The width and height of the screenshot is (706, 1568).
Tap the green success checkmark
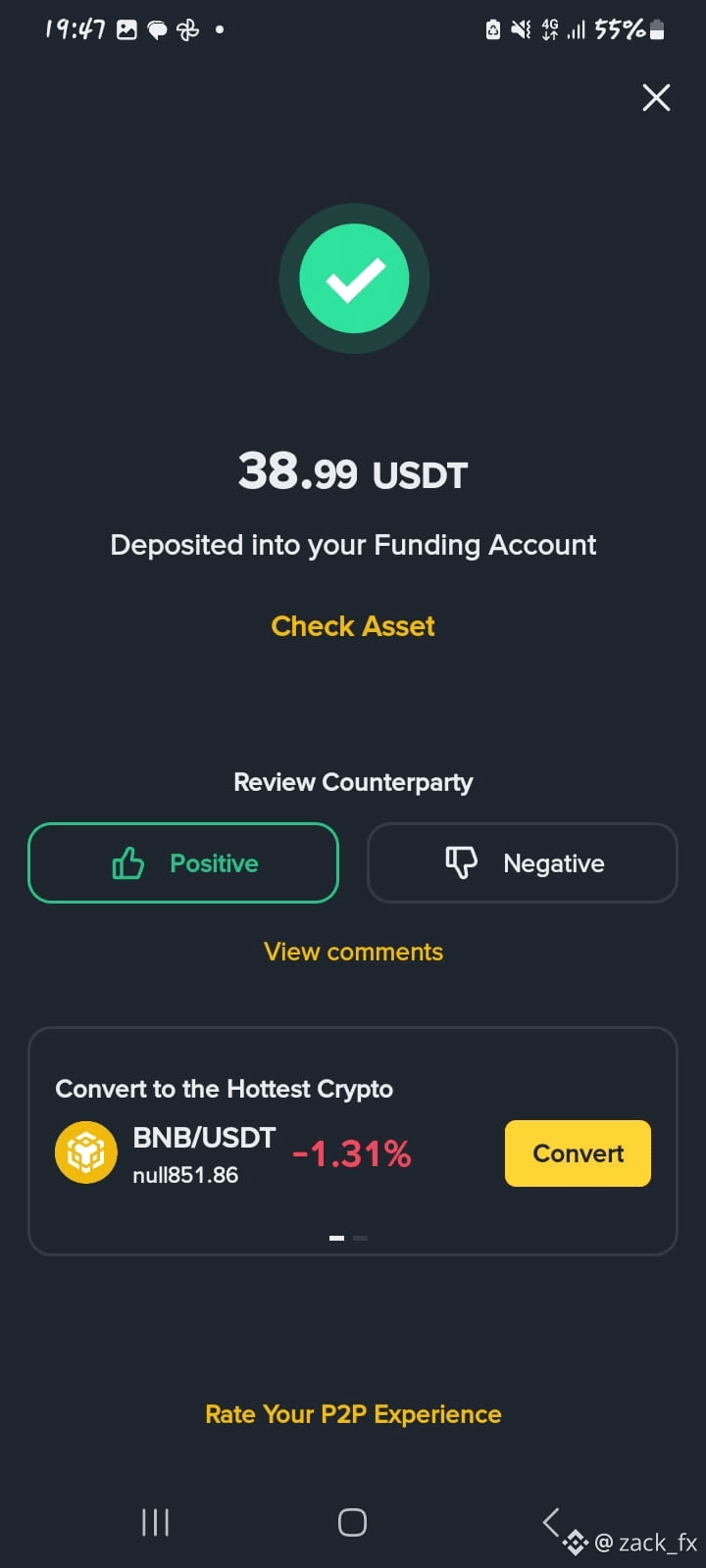point(353,277)
